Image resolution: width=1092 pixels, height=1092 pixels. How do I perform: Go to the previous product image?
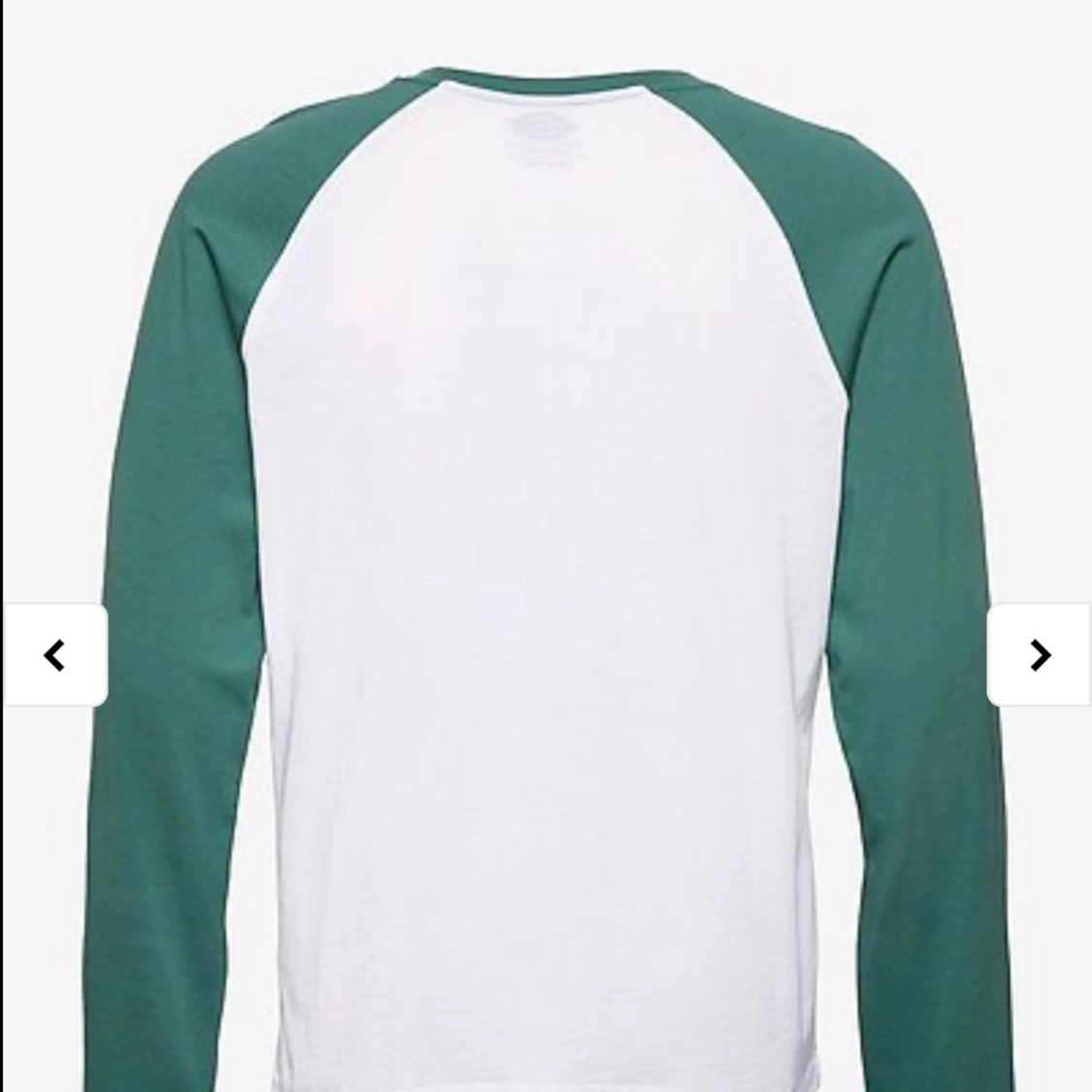(x=55, y=655)
